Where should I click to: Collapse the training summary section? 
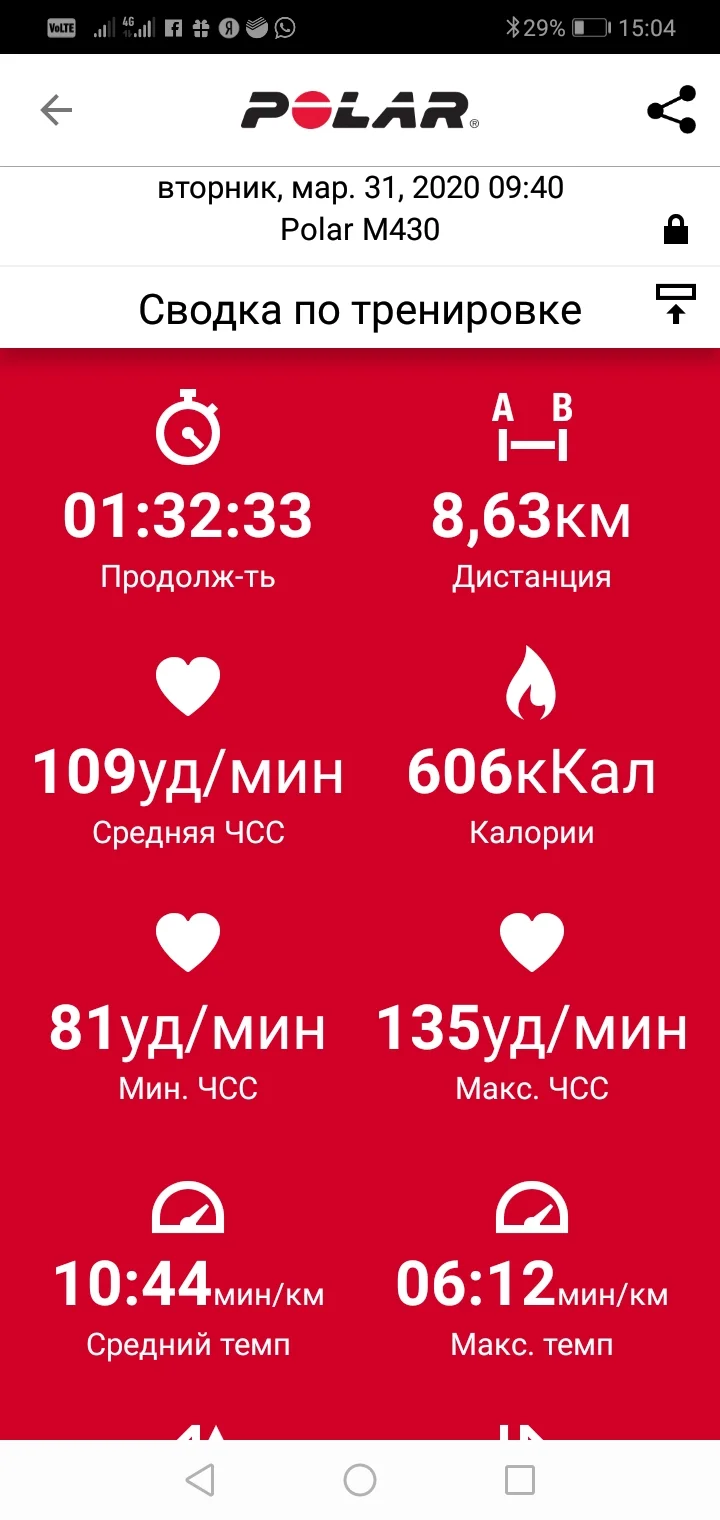[x=676, y=305]
